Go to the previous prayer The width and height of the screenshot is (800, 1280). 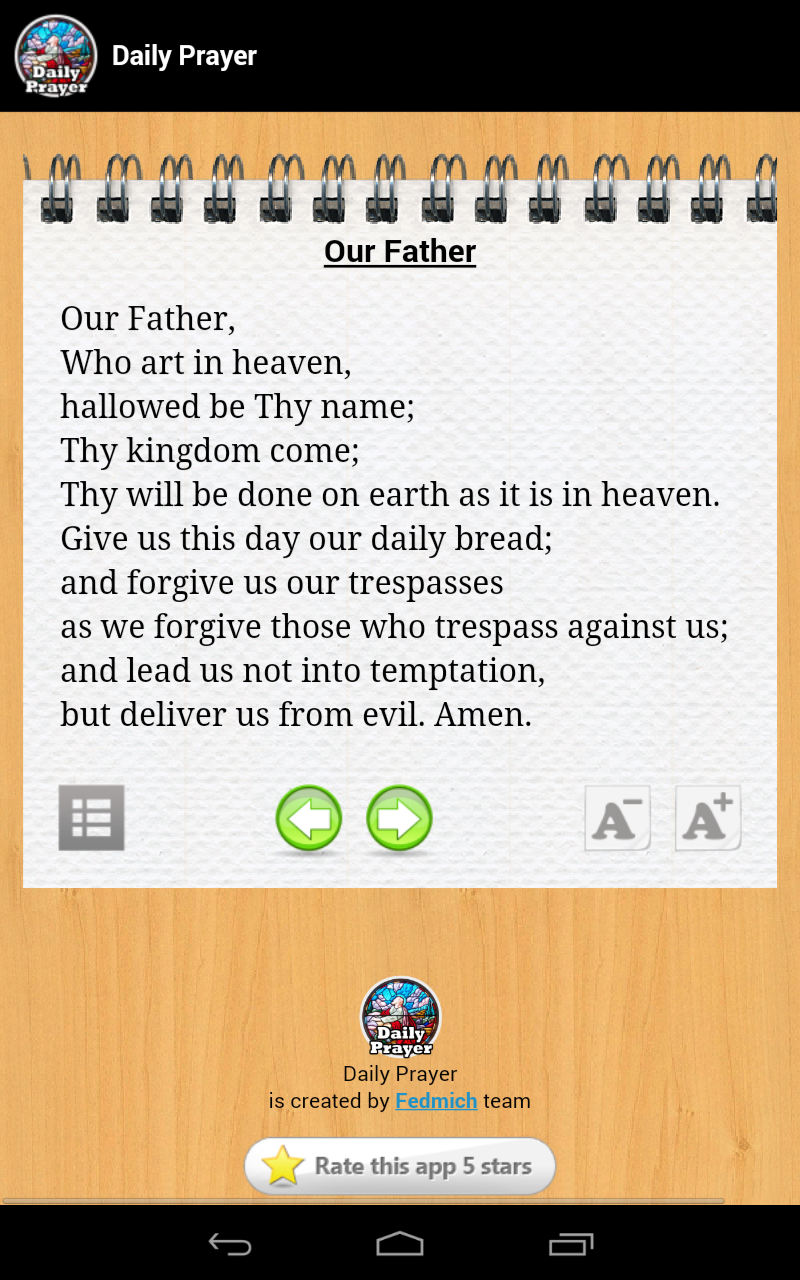(x=308, y=819)
